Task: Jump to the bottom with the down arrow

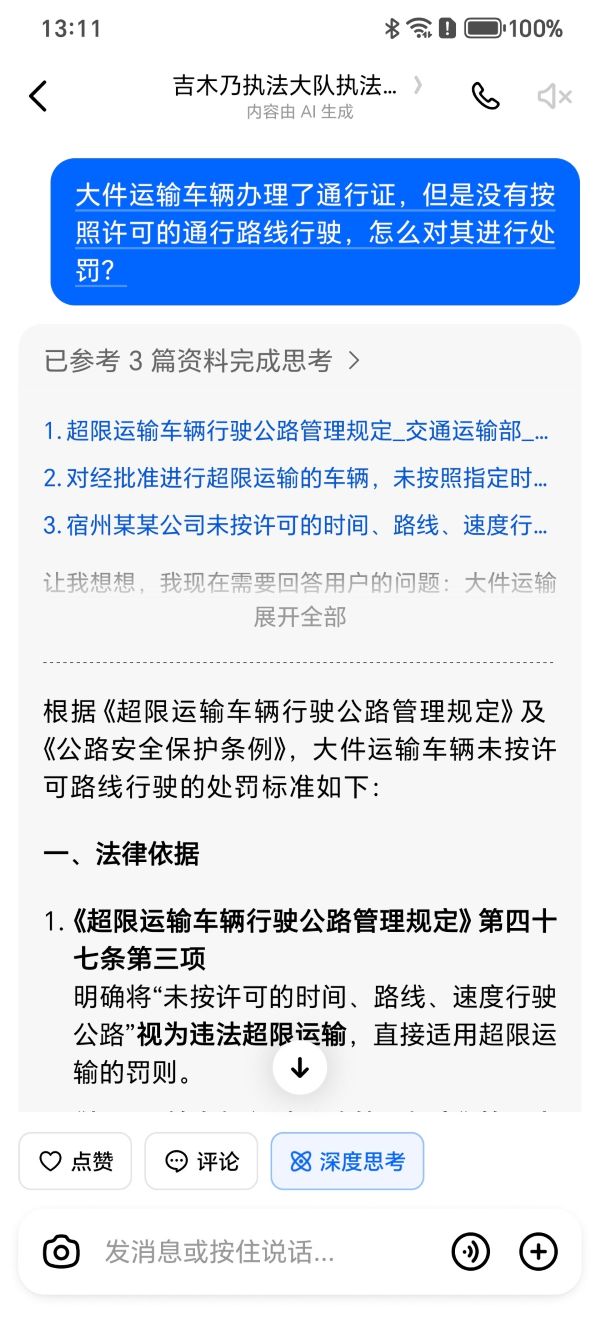Action: (x=300, y=1068)
